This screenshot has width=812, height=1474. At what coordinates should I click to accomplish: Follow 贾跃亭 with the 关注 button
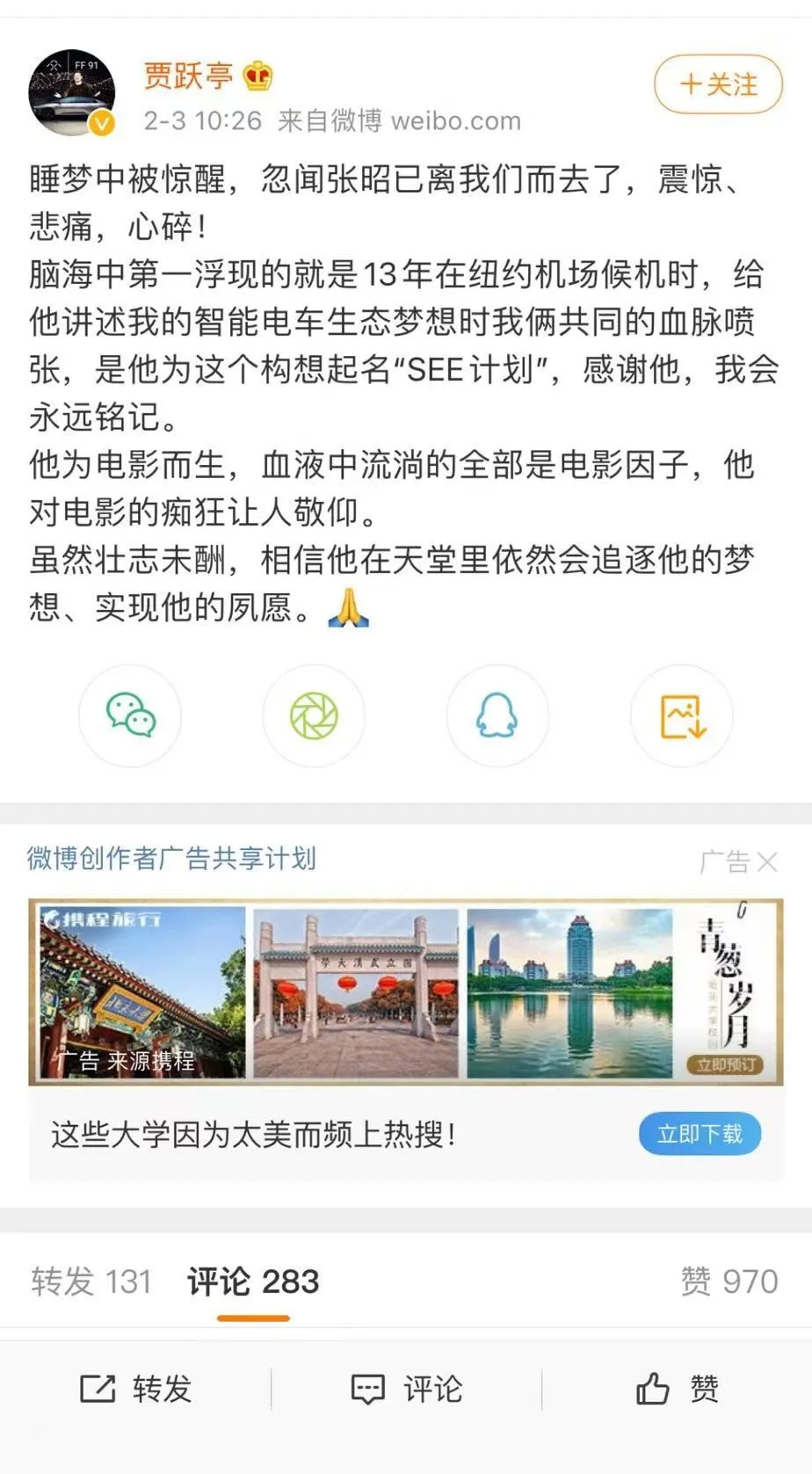pyautogui.click(x=718, y=84)
